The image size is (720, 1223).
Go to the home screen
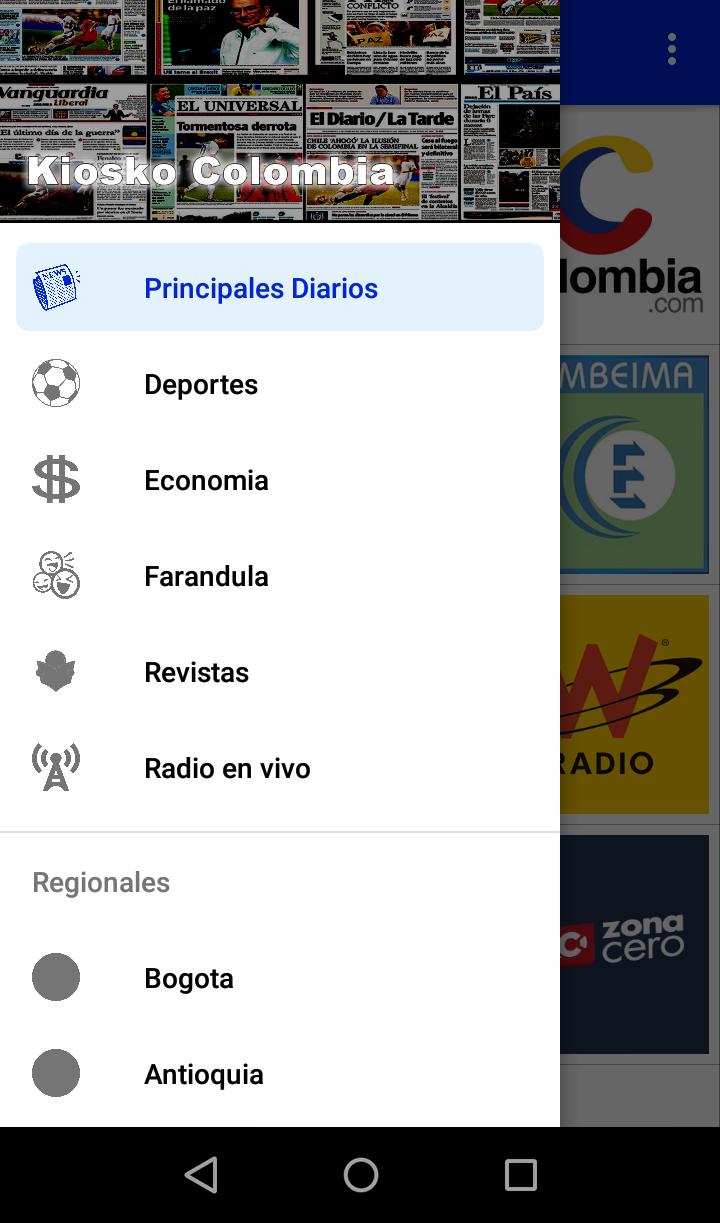click(x=360, y=1175)
